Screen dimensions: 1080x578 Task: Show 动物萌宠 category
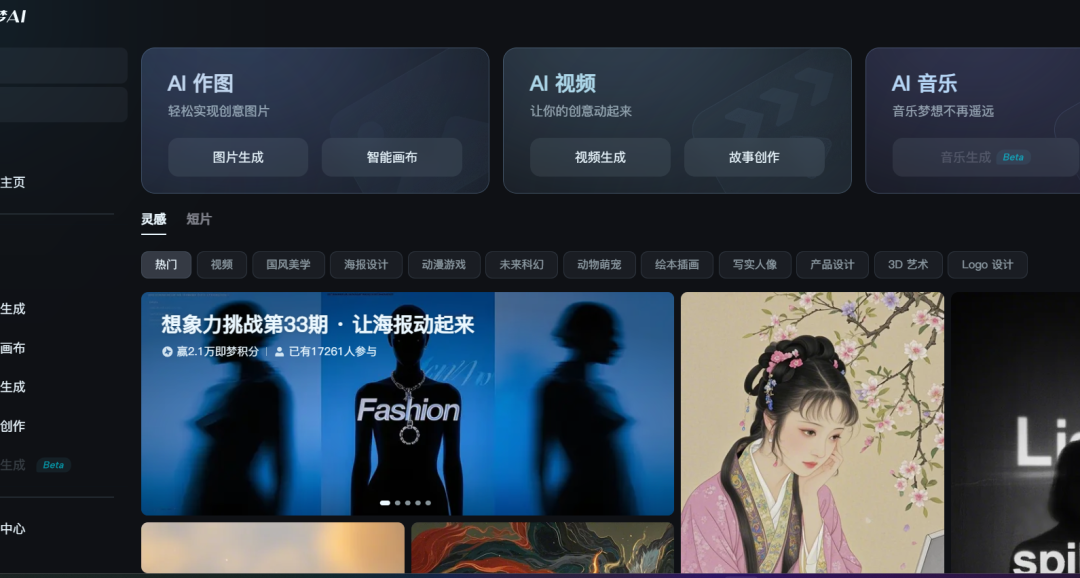click(x=599, y=265)
